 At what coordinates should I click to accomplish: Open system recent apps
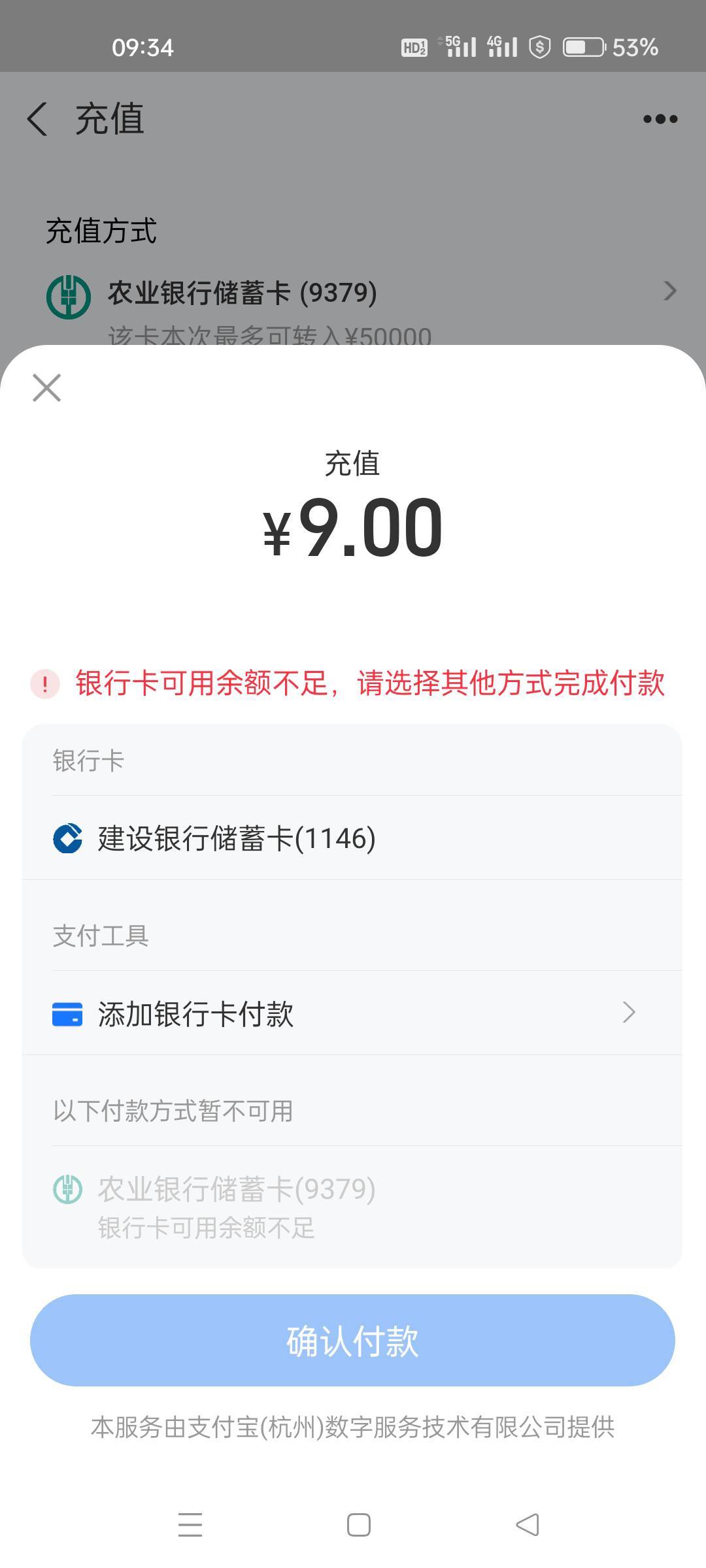coord(190,1525)
